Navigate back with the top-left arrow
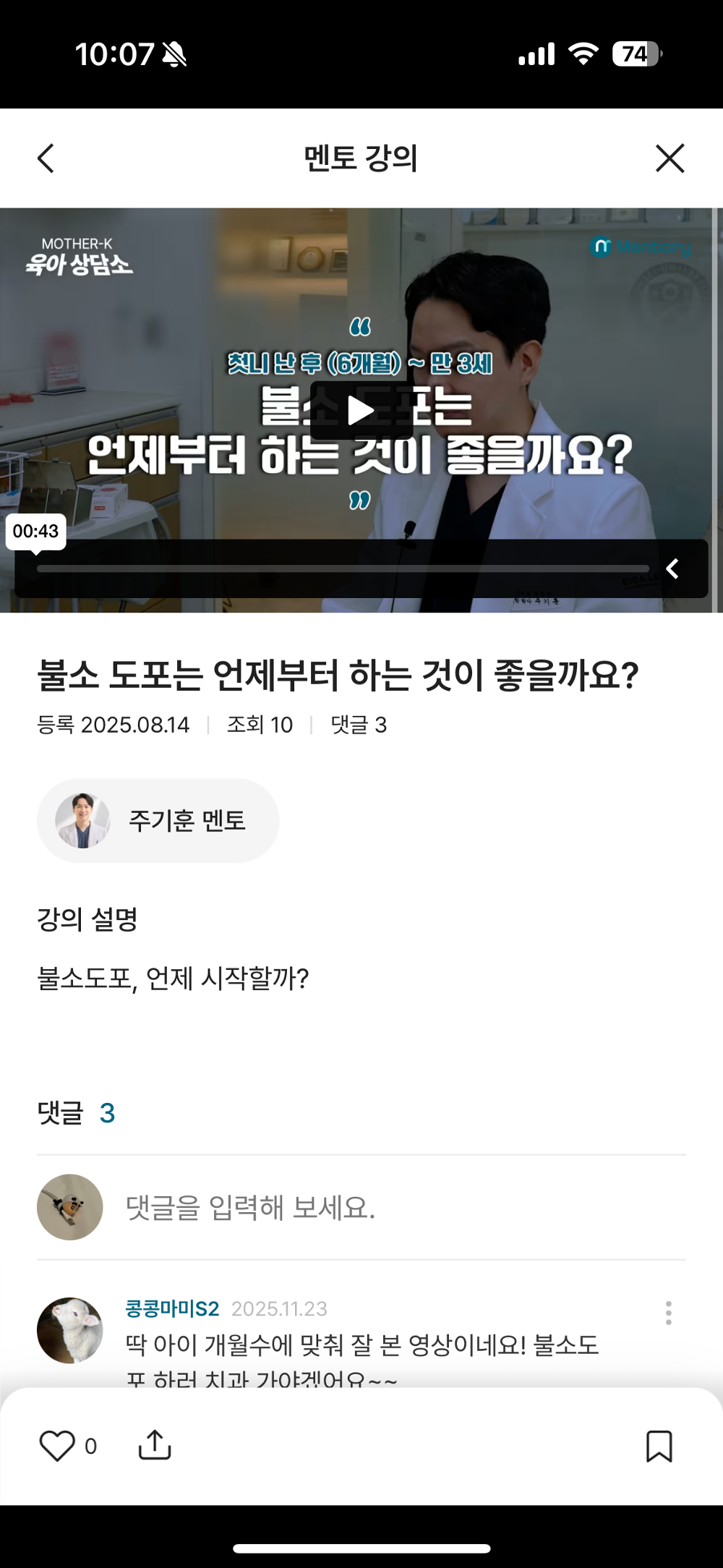The image size is (723, 1568). tap(46, 158)
